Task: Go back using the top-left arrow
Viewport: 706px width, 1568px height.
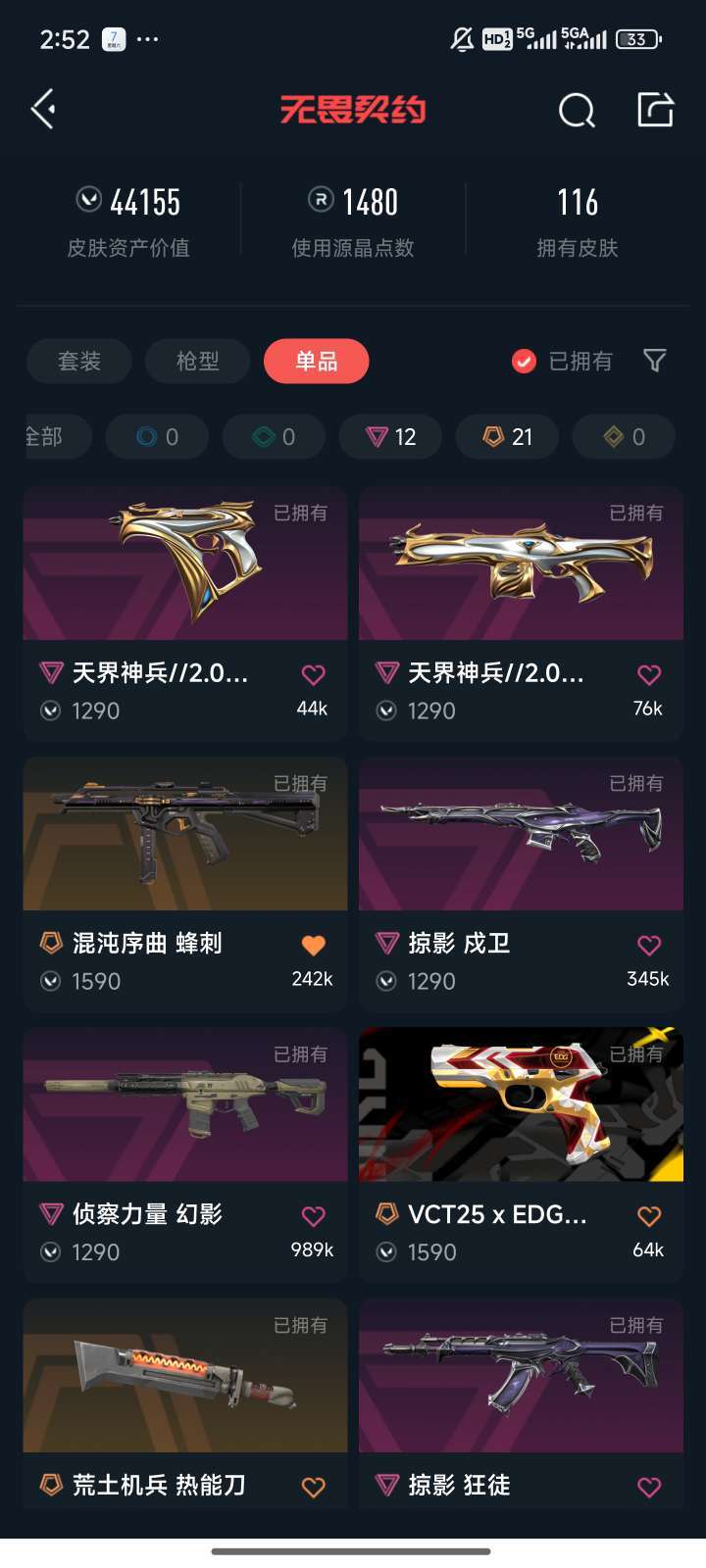Action: [43, 110]
